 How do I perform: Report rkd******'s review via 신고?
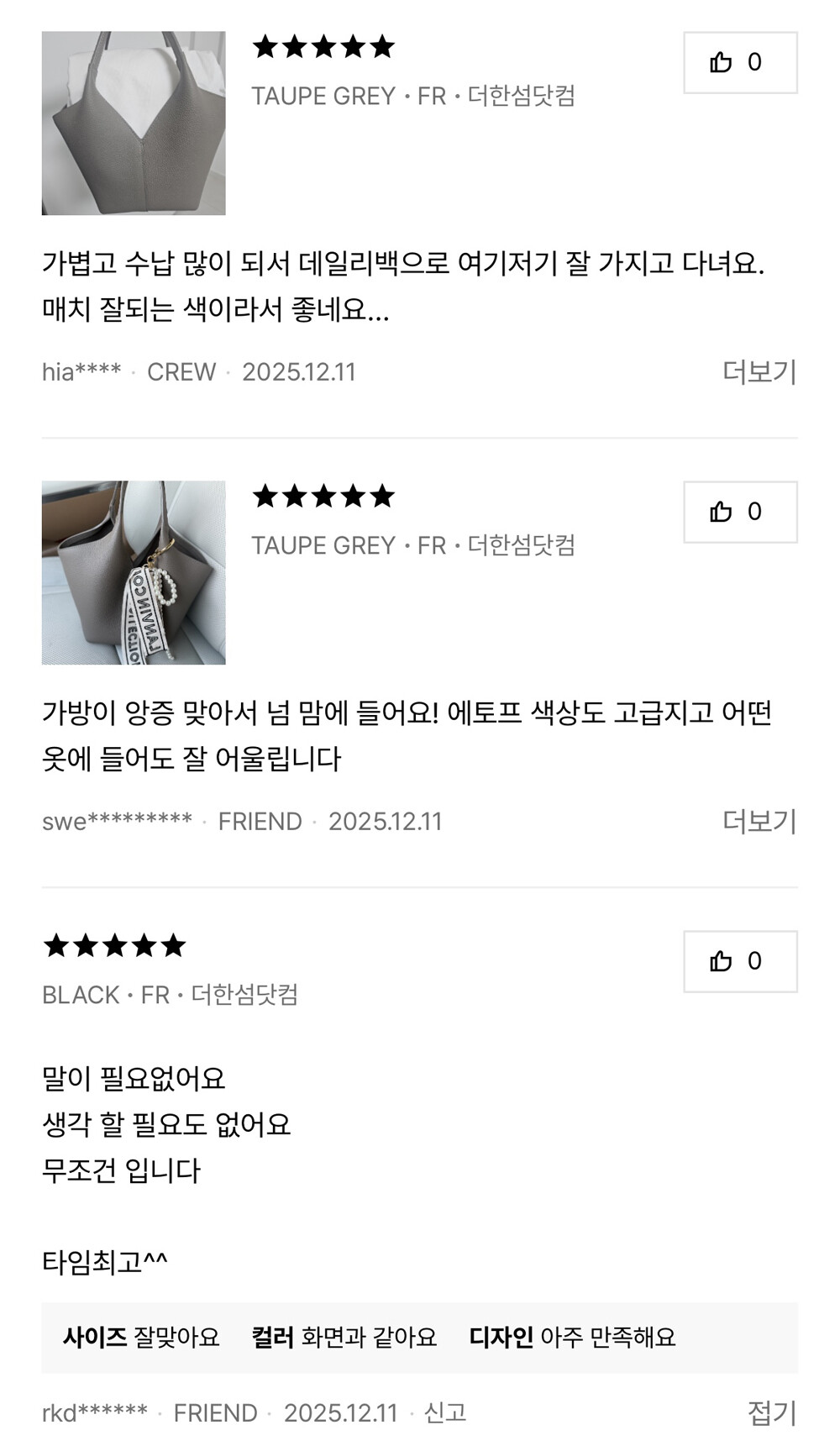(445, 1412)
